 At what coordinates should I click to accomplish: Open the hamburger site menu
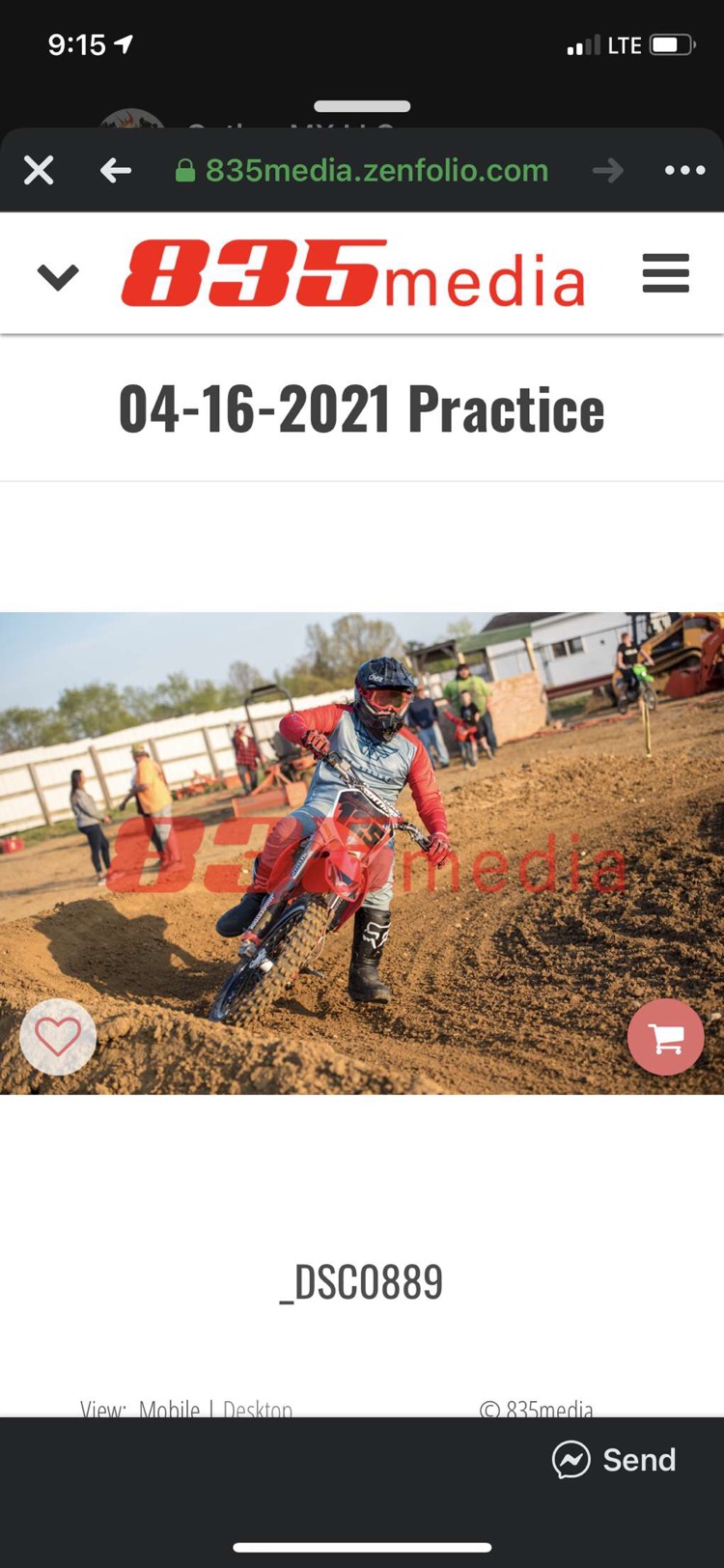click(666, 273)
